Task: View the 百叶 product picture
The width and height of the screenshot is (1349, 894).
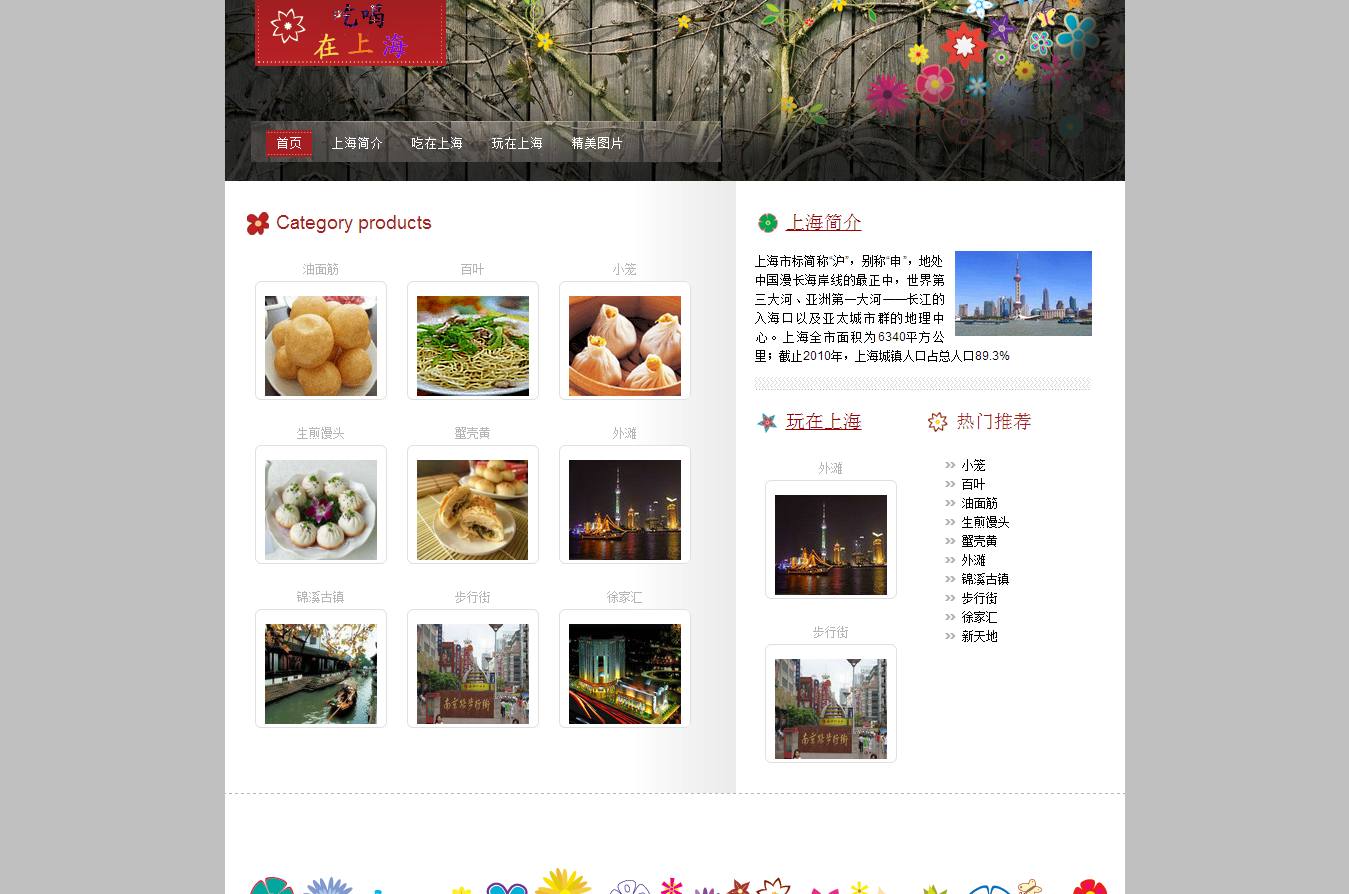Action: coord(473,345)
